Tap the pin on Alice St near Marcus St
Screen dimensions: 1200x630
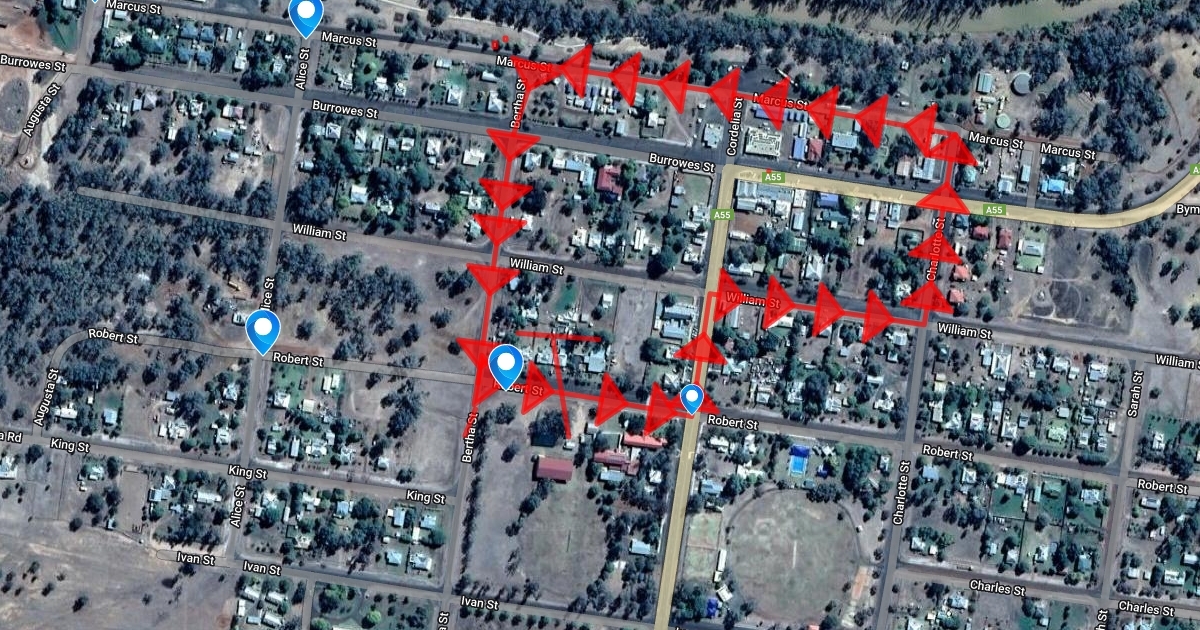point(305,17)
